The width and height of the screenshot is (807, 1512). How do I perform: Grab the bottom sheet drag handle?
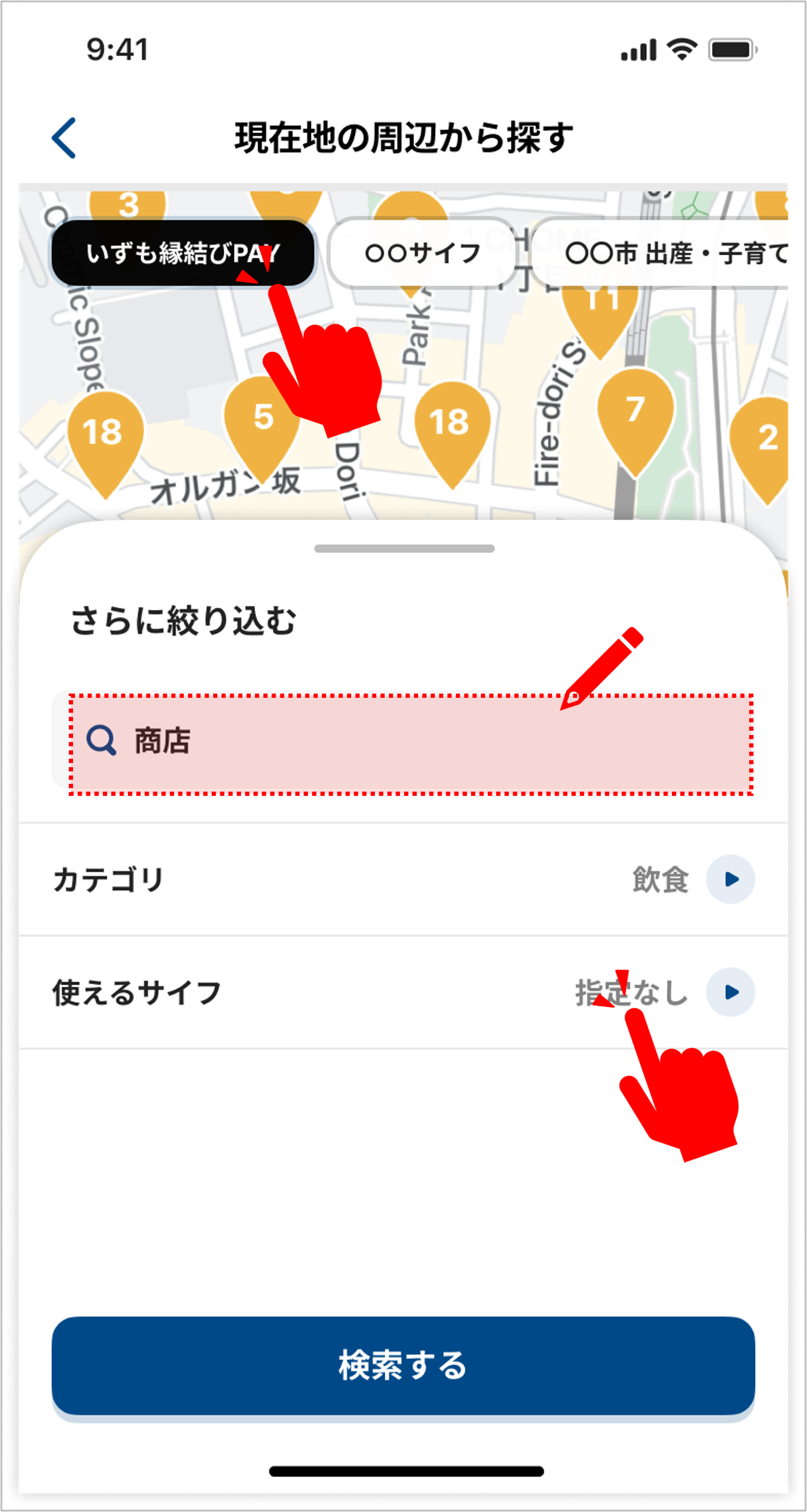coord(403,549)
